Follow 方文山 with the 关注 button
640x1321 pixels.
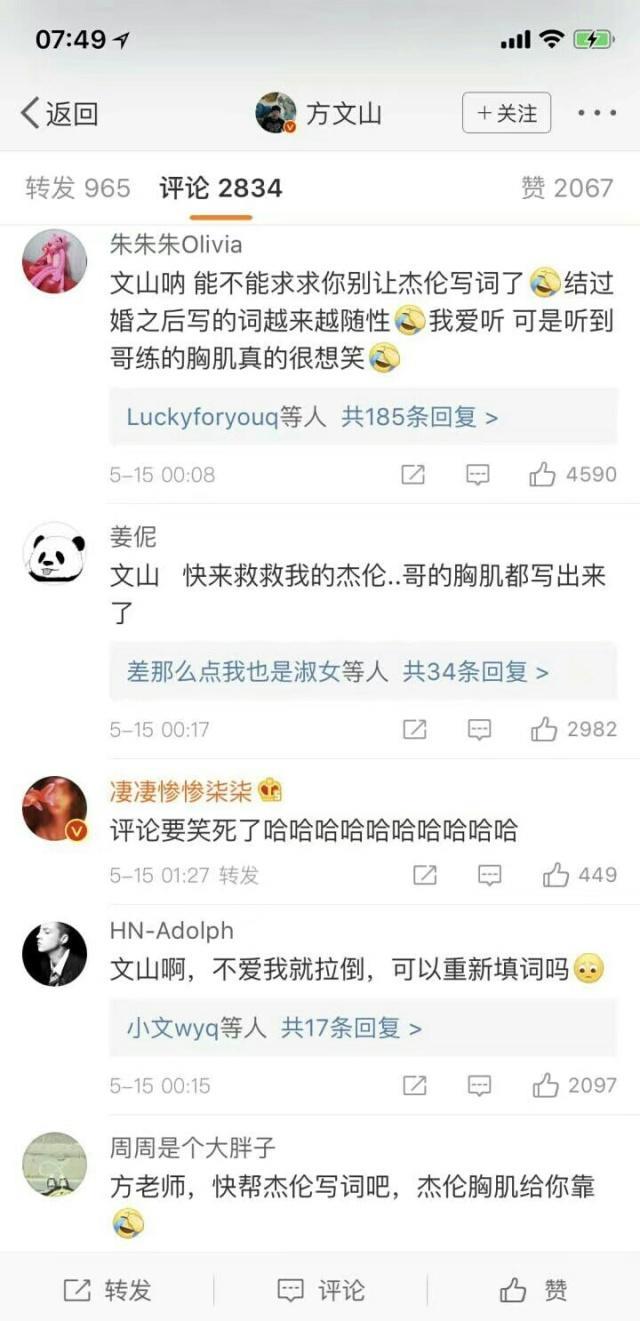[506, 113]
